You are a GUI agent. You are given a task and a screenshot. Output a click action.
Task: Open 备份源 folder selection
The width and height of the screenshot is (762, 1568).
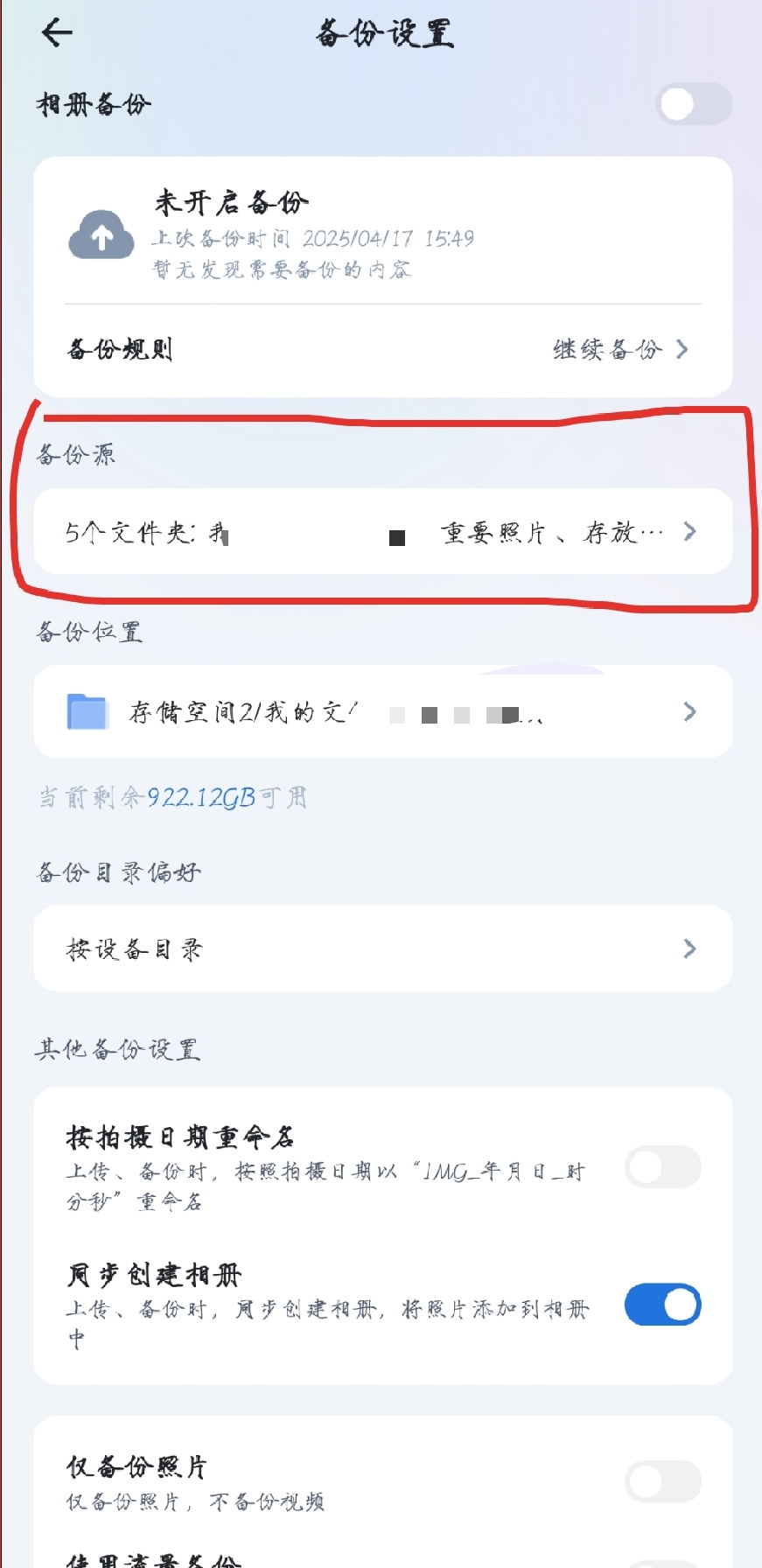pos(382,531)
